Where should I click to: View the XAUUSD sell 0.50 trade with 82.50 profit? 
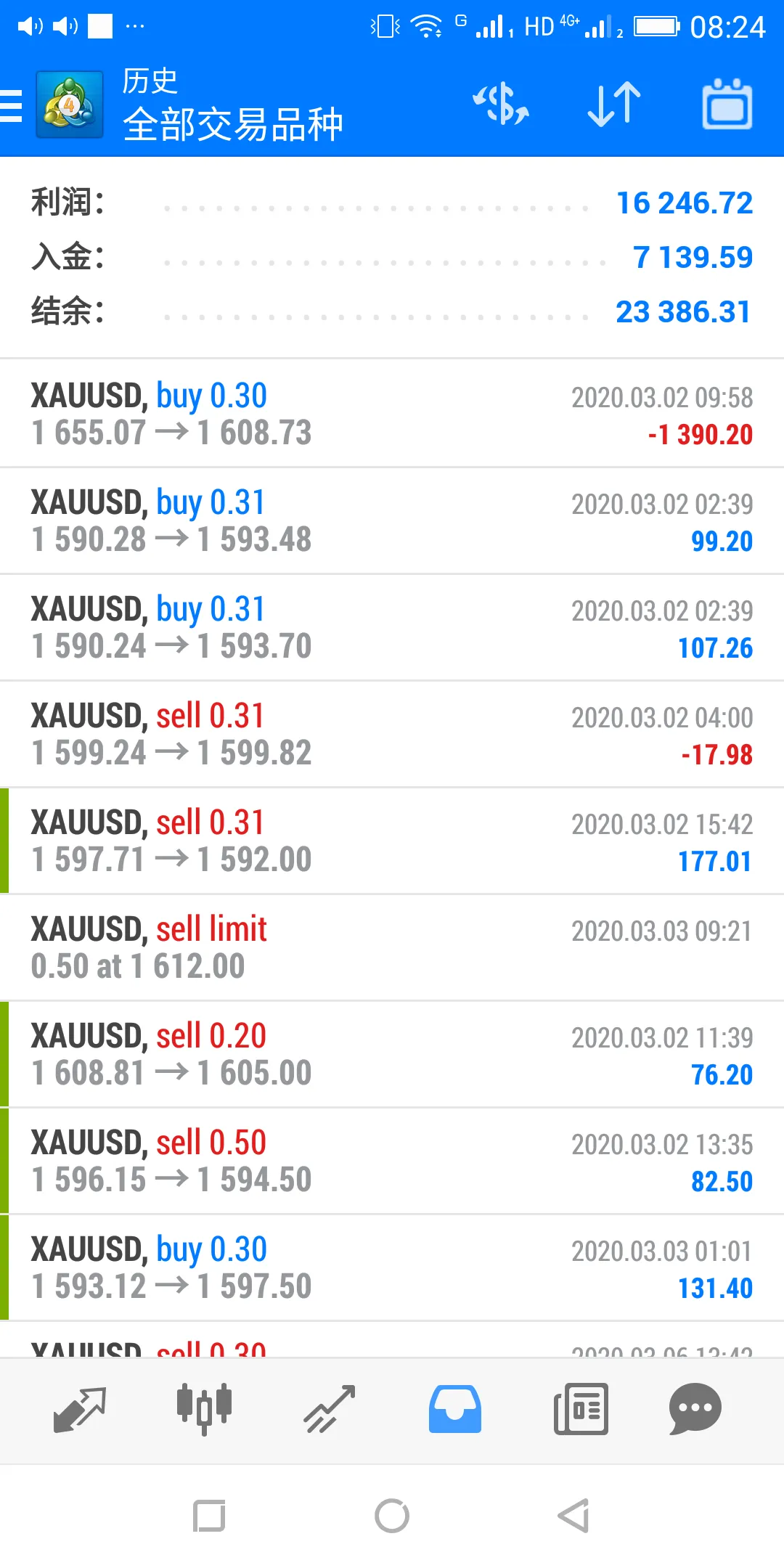392,1161
